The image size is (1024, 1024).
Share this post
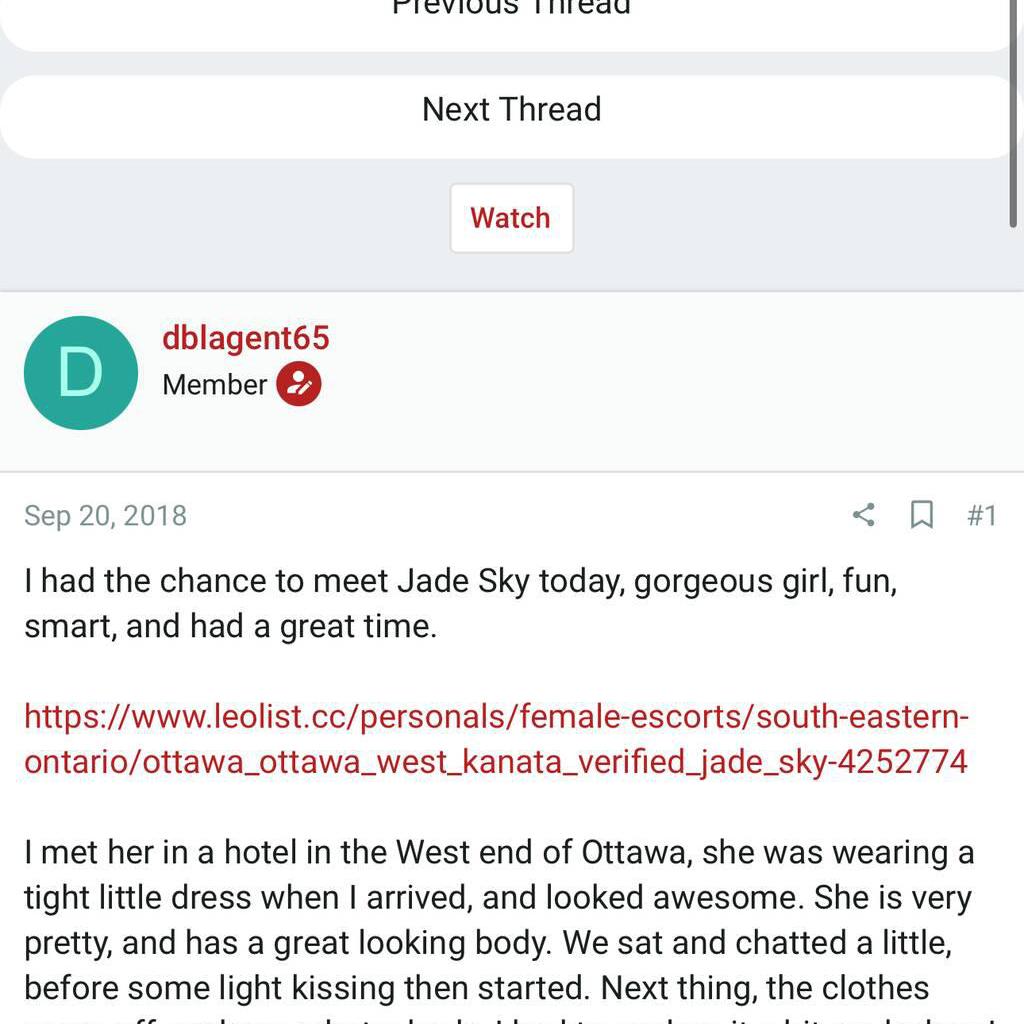click(x=864, y=515)
